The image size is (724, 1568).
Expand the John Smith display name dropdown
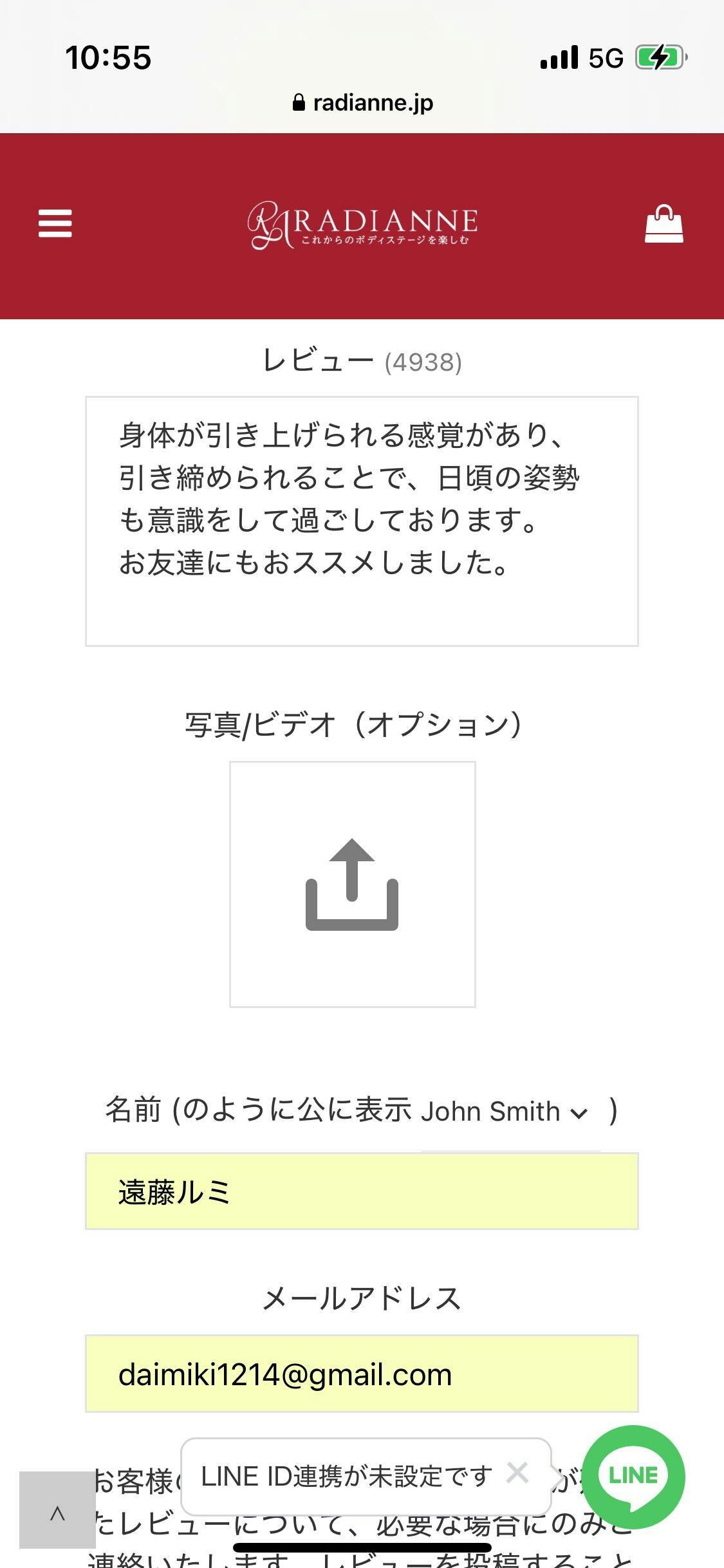(505, 1112)
